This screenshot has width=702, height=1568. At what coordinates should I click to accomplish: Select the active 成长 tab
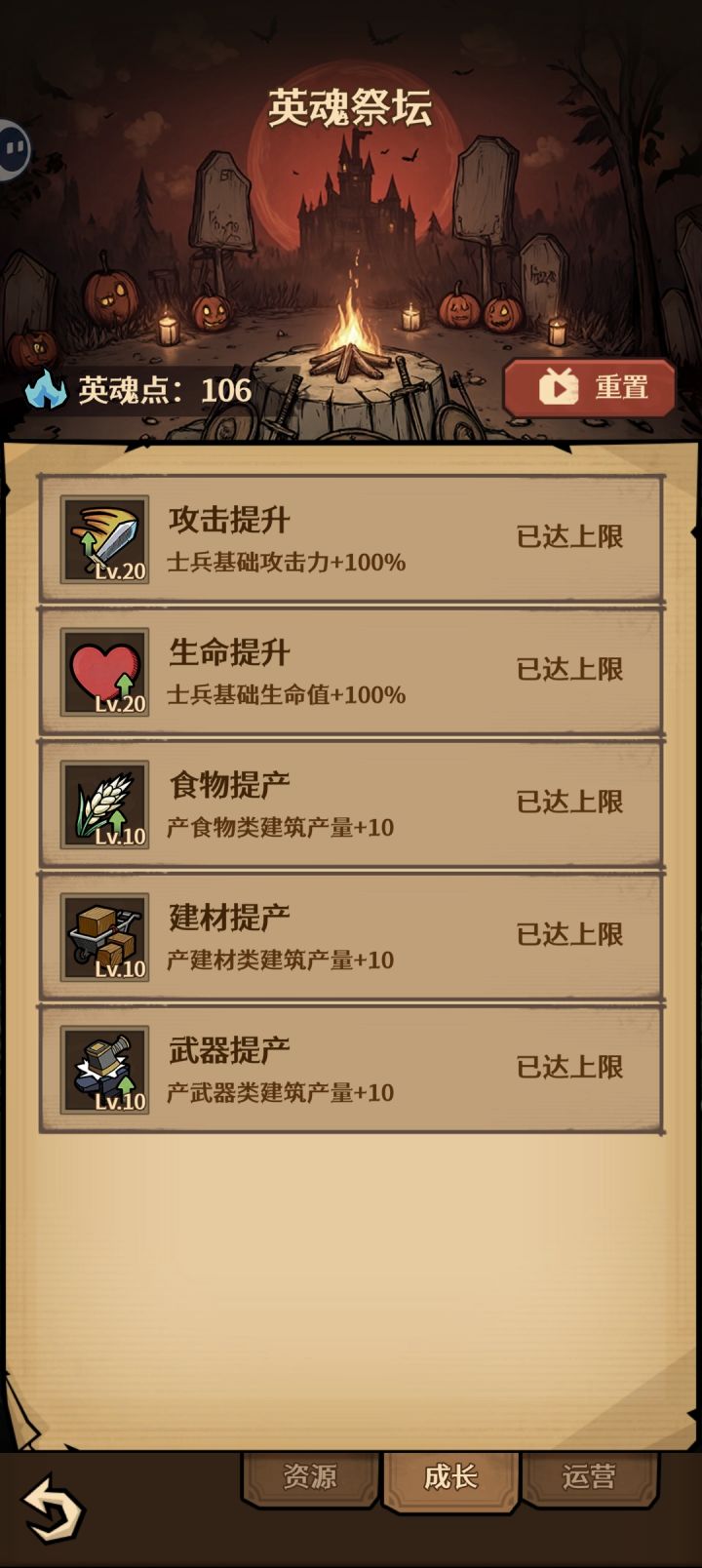[449, 1477]
